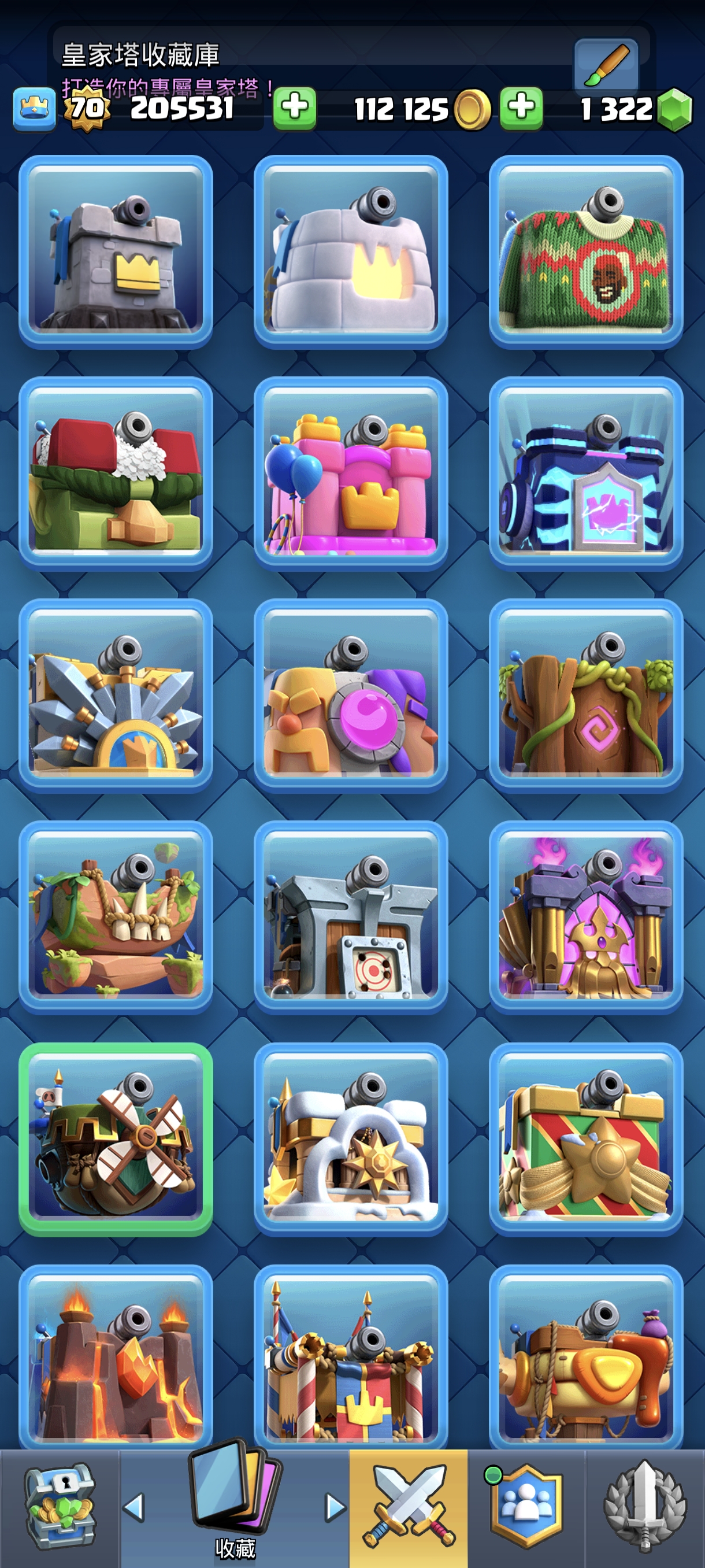Open the silver sword tournament tab
Image resolution: width=705 pixels, height=1568 pixels.
pos(645,1508)
